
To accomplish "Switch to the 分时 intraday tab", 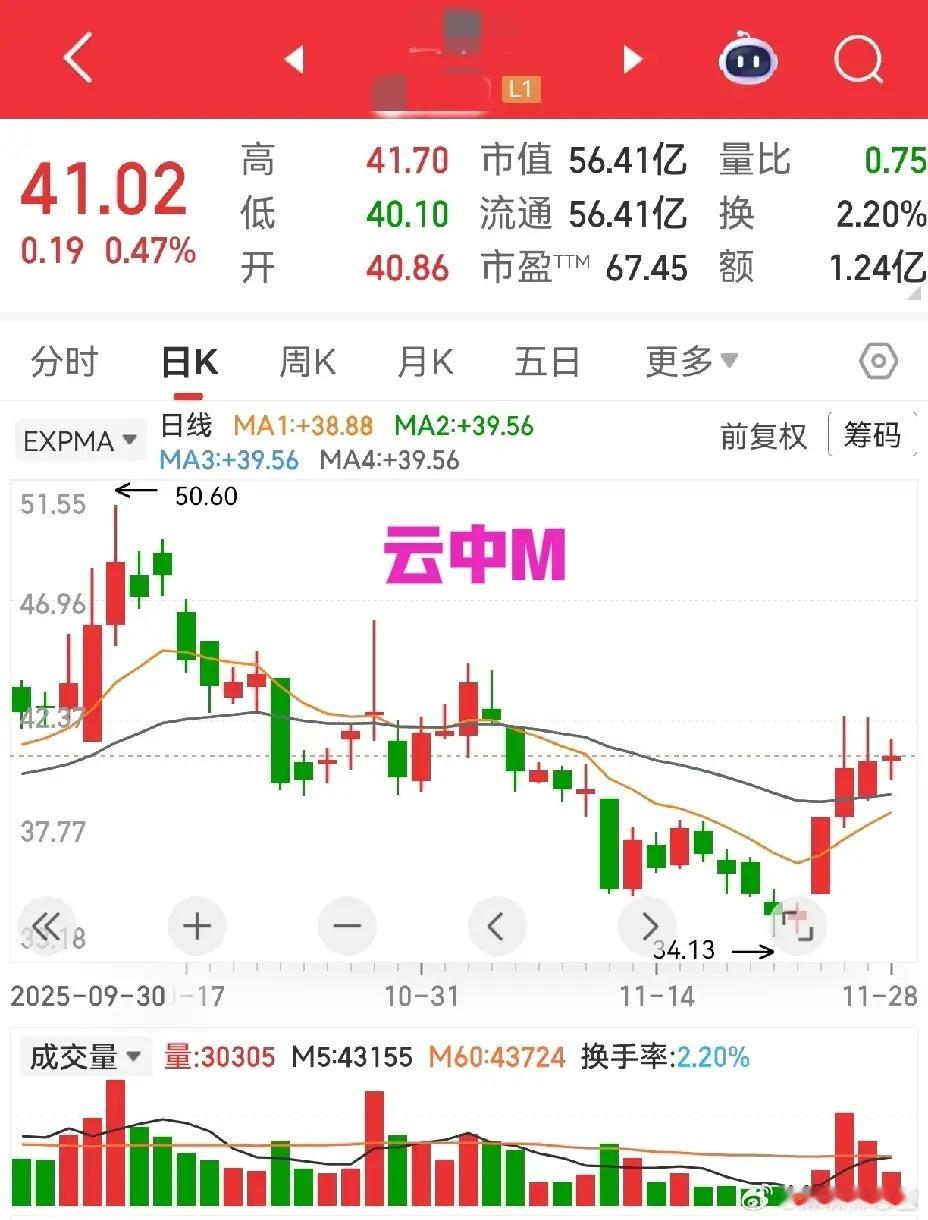I will click(x=63, y=362).
